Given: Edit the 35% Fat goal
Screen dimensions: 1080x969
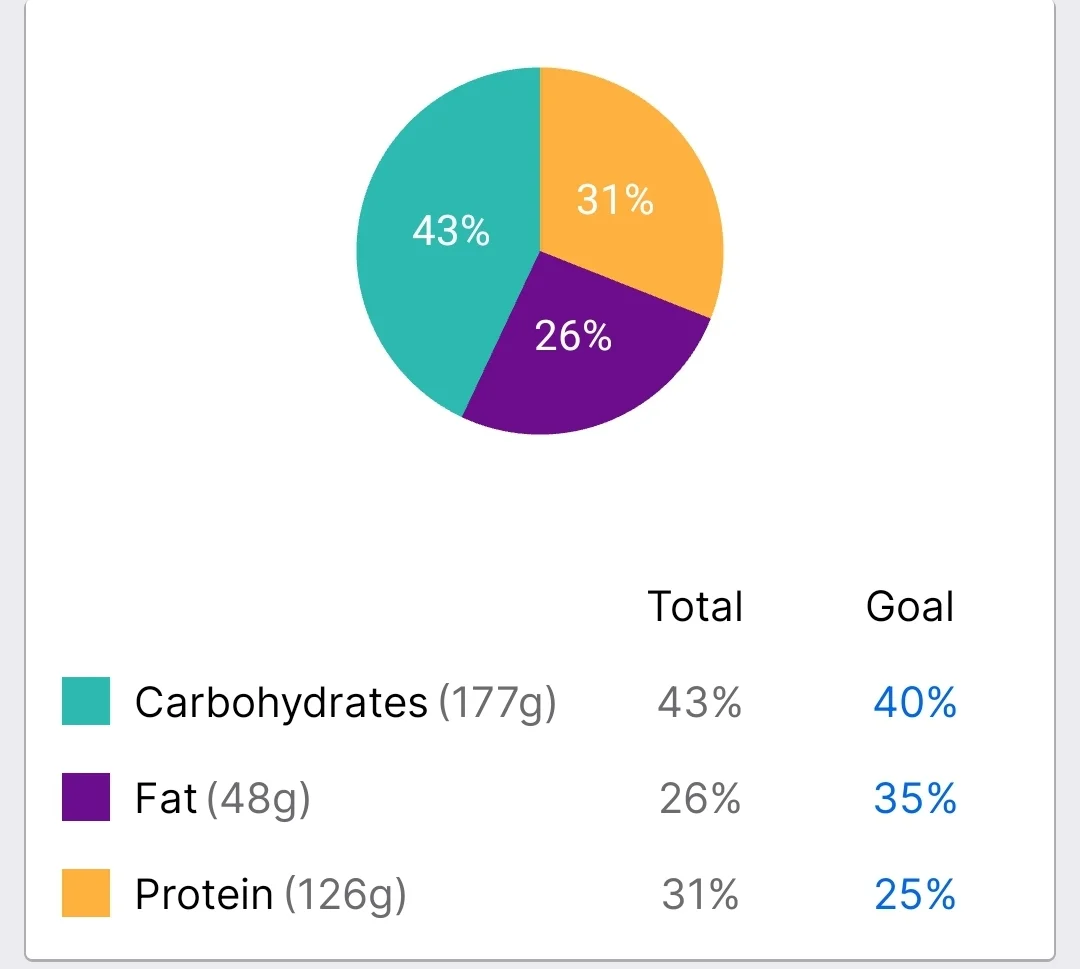Looking at the screenshot, I should [x=914, y=799].
